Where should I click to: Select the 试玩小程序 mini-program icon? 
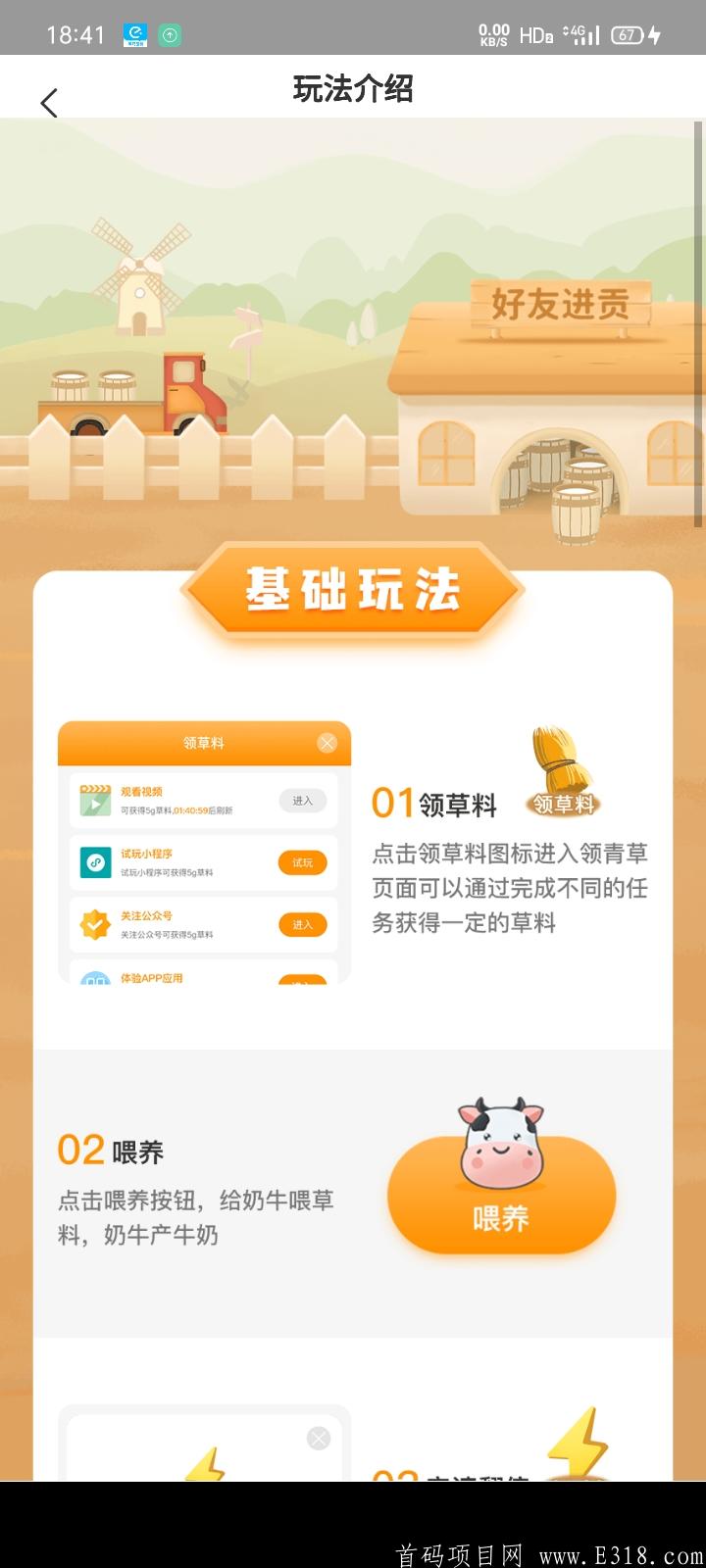click(93, 862)
